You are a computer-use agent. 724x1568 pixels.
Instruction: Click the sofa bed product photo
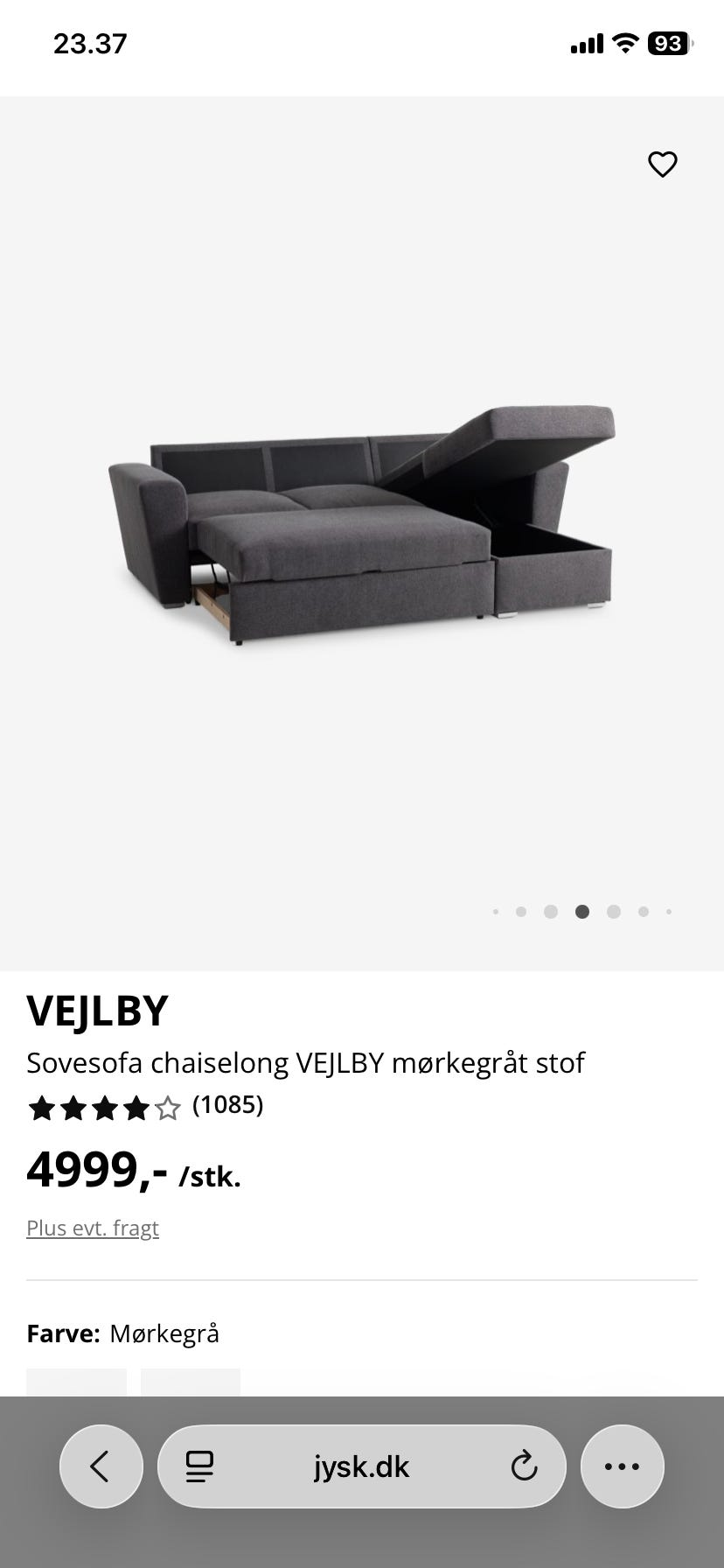pos(362,525)
